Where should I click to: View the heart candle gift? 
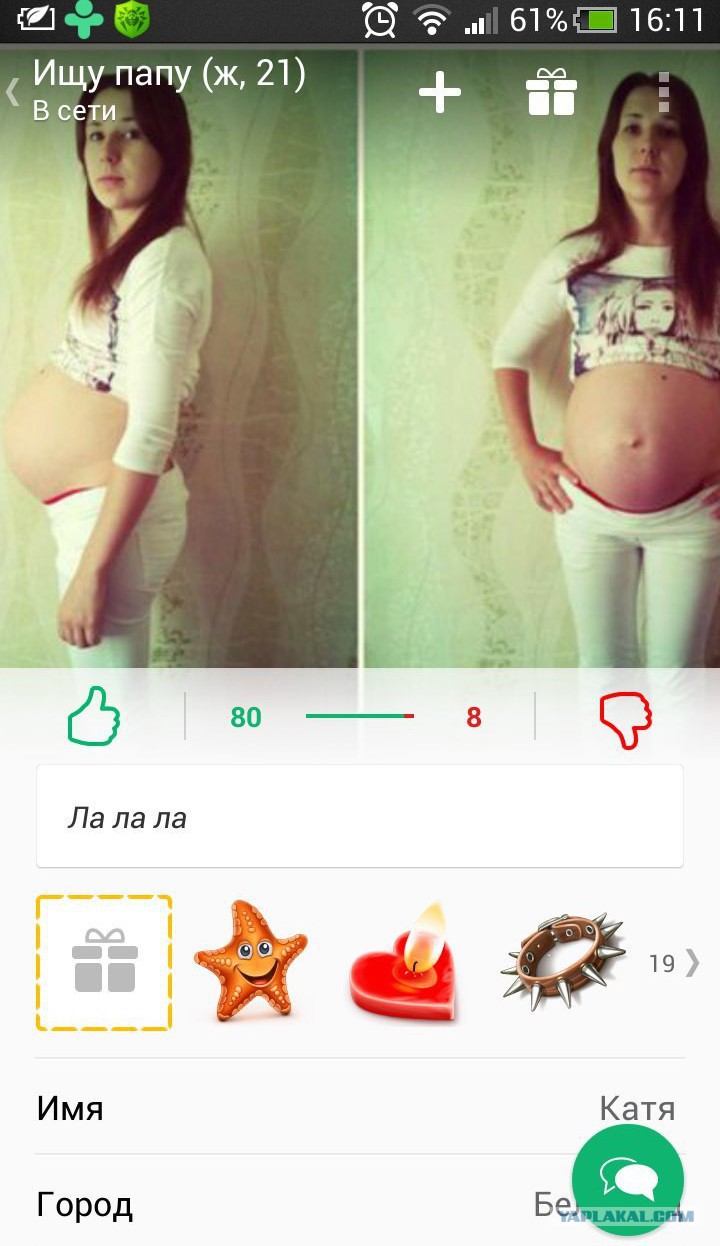pyautogui.click(x=402, y=964)
